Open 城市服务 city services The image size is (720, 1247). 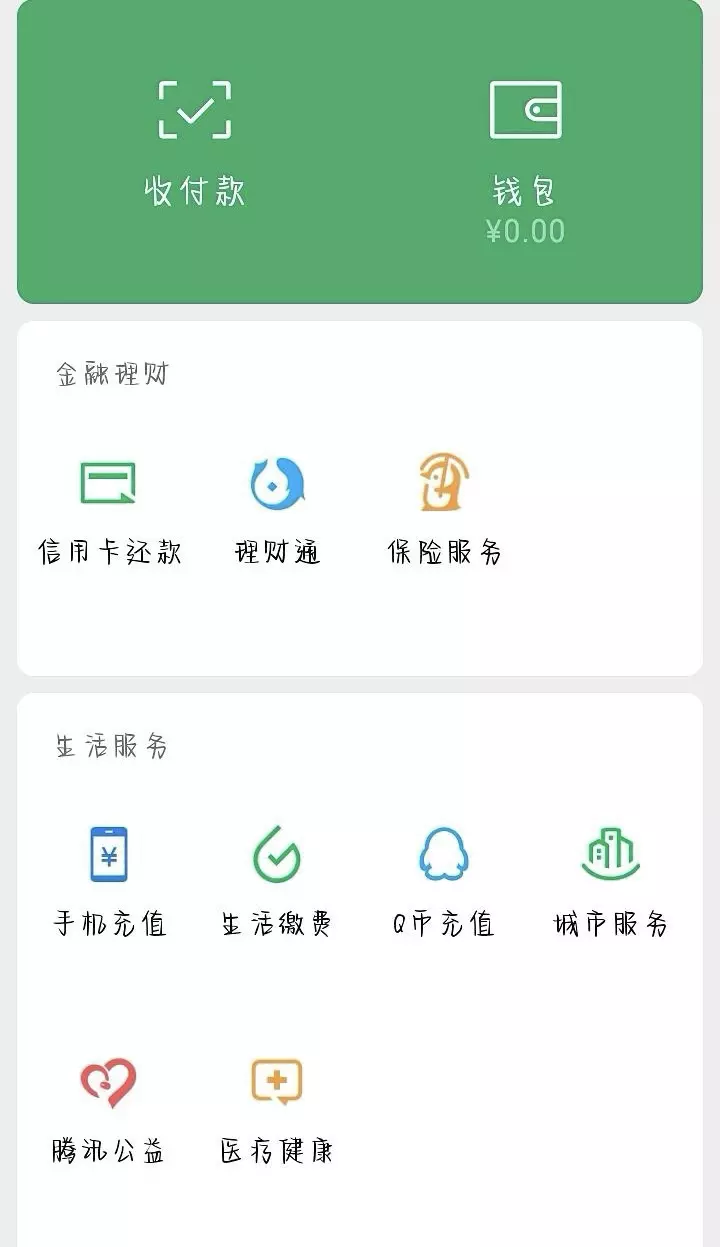tap(610, 880)
